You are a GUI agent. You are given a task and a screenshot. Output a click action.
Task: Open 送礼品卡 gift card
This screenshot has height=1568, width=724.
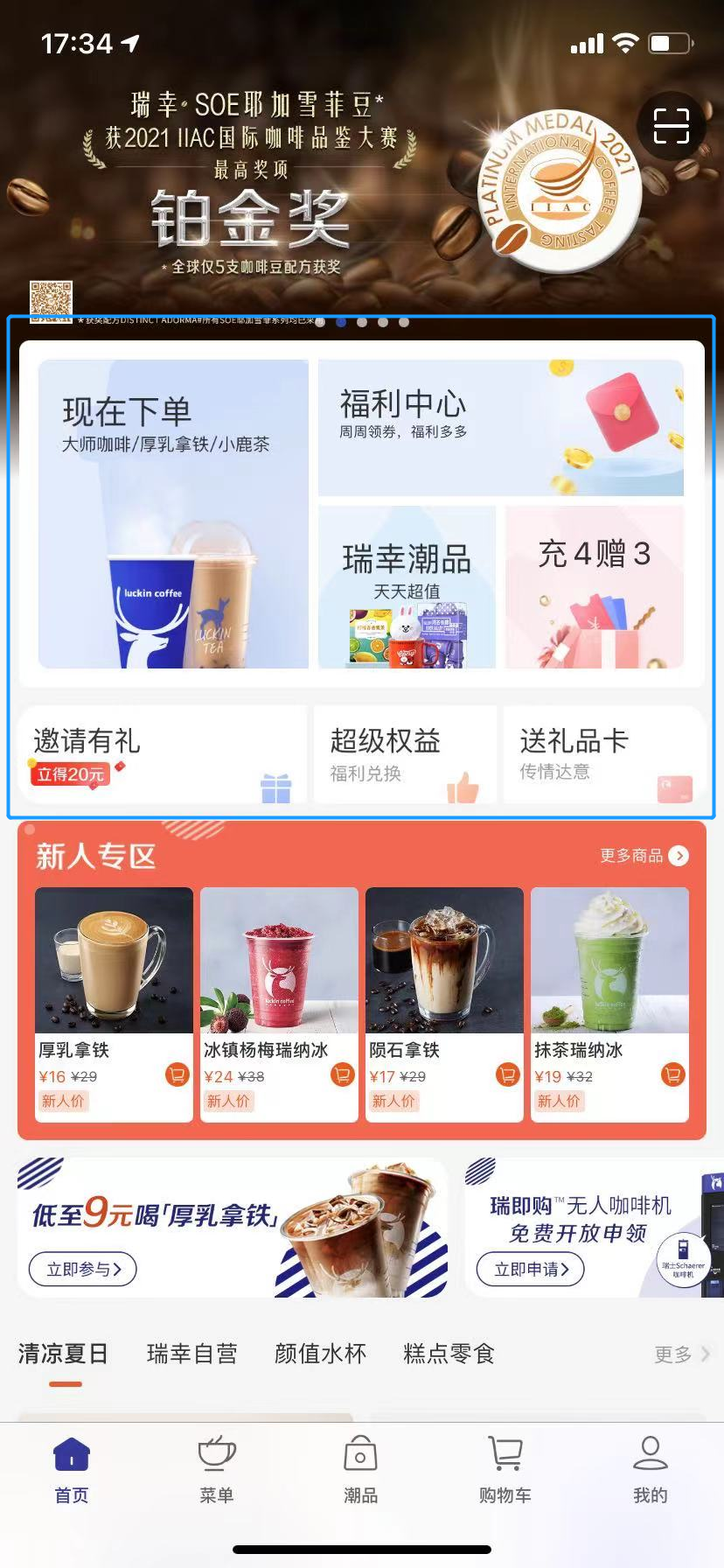coord(604,754)
